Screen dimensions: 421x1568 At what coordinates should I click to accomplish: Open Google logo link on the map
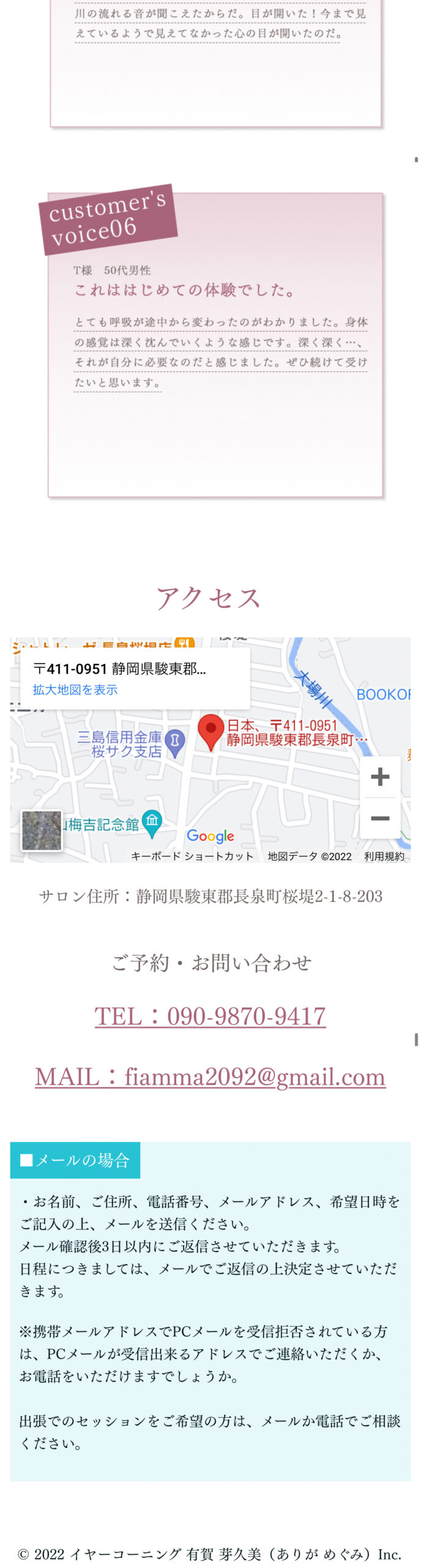point(210,836)
